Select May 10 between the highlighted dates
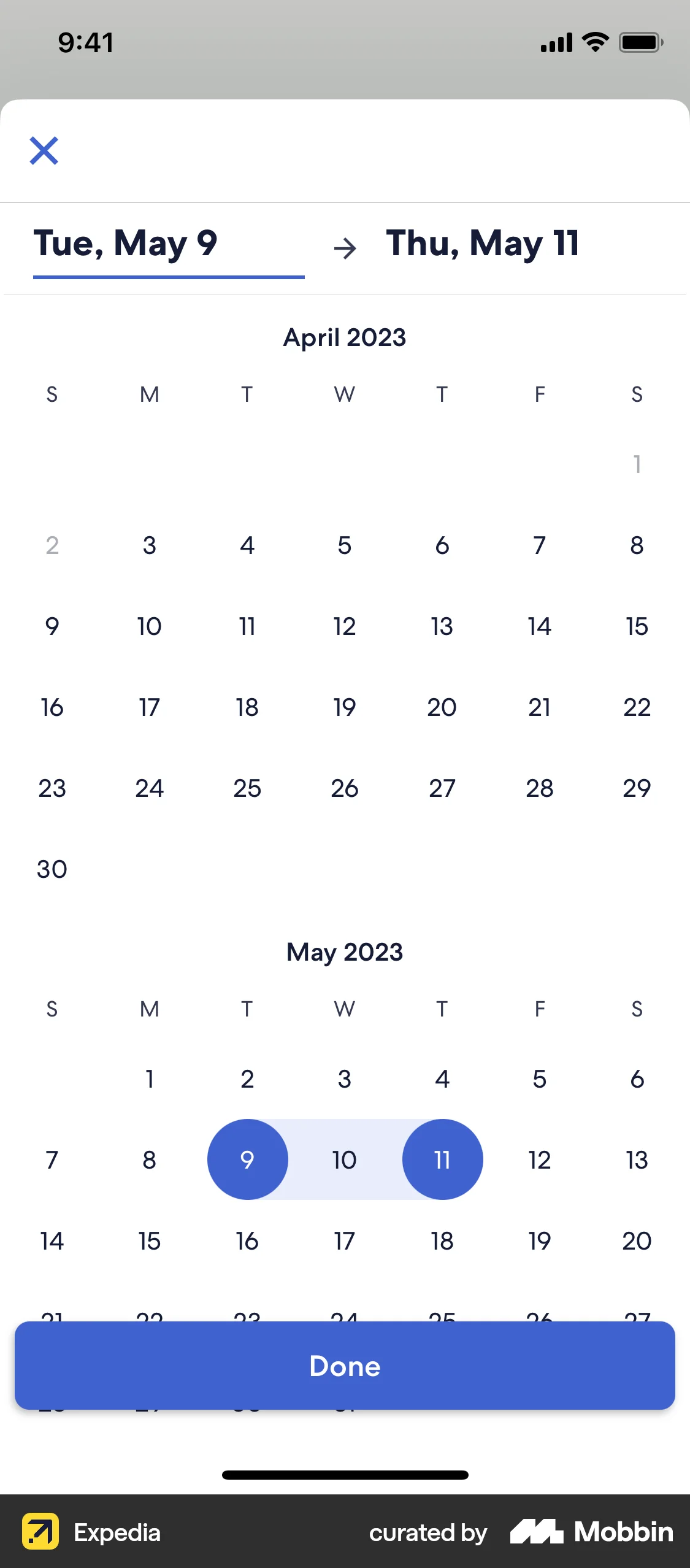Image resolution: width=690 pixels, height=1568 pixels. pyautogui.click(x=345, y=1159)
